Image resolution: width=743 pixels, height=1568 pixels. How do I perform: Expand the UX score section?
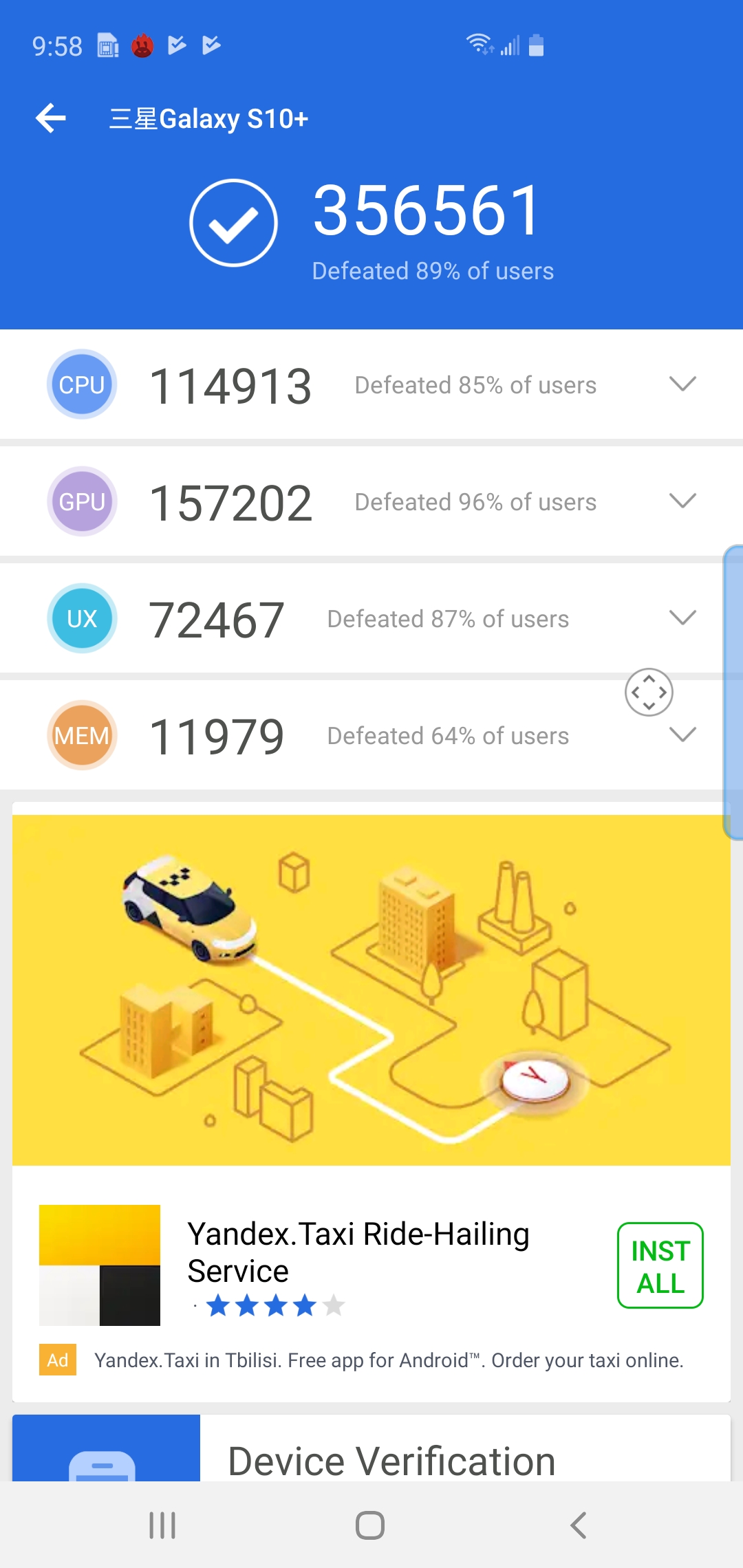pyautogui.click(x=682, y=618)
